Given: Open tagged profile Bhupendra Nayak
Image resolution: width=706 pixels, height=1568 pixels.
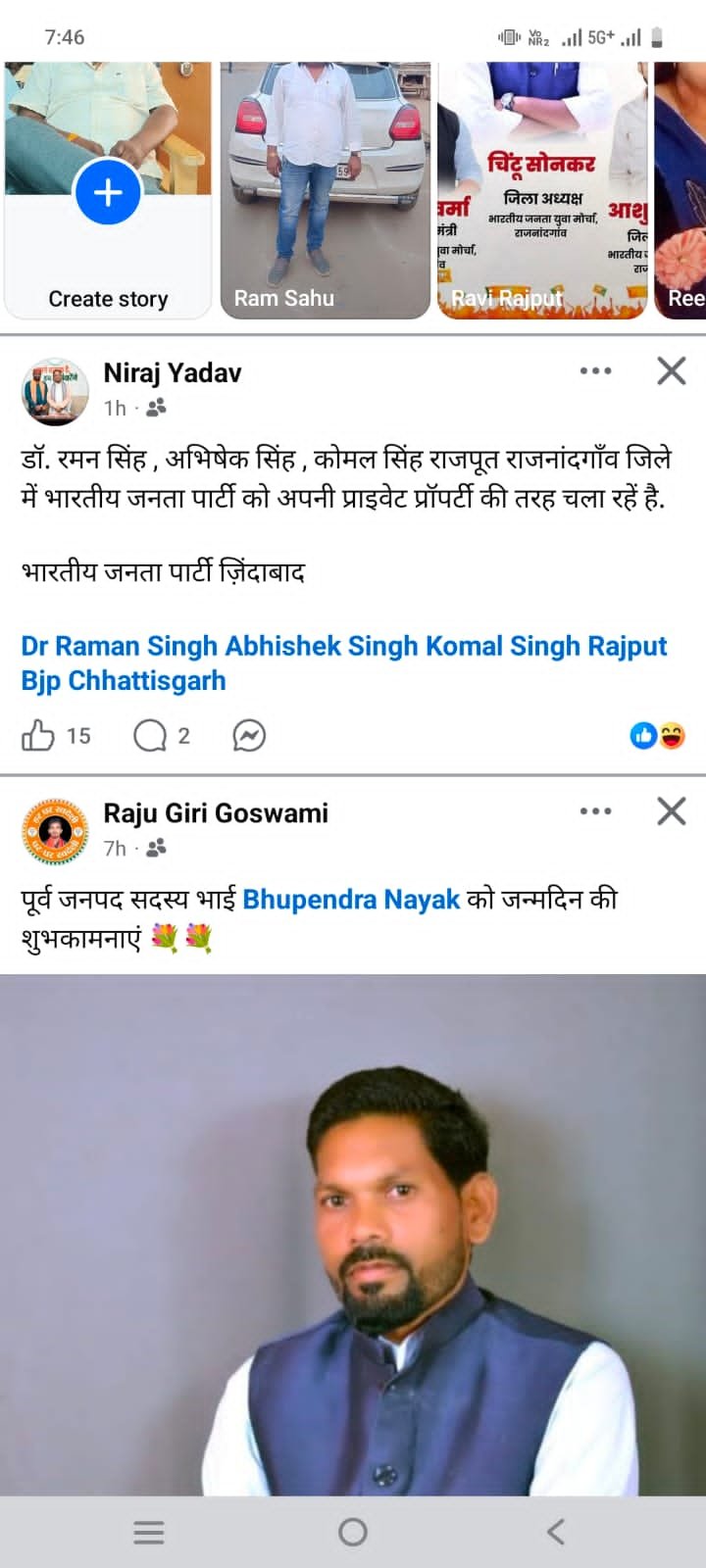Looking at the screenshot, I should pyautogui.click(x=351, y=900).
